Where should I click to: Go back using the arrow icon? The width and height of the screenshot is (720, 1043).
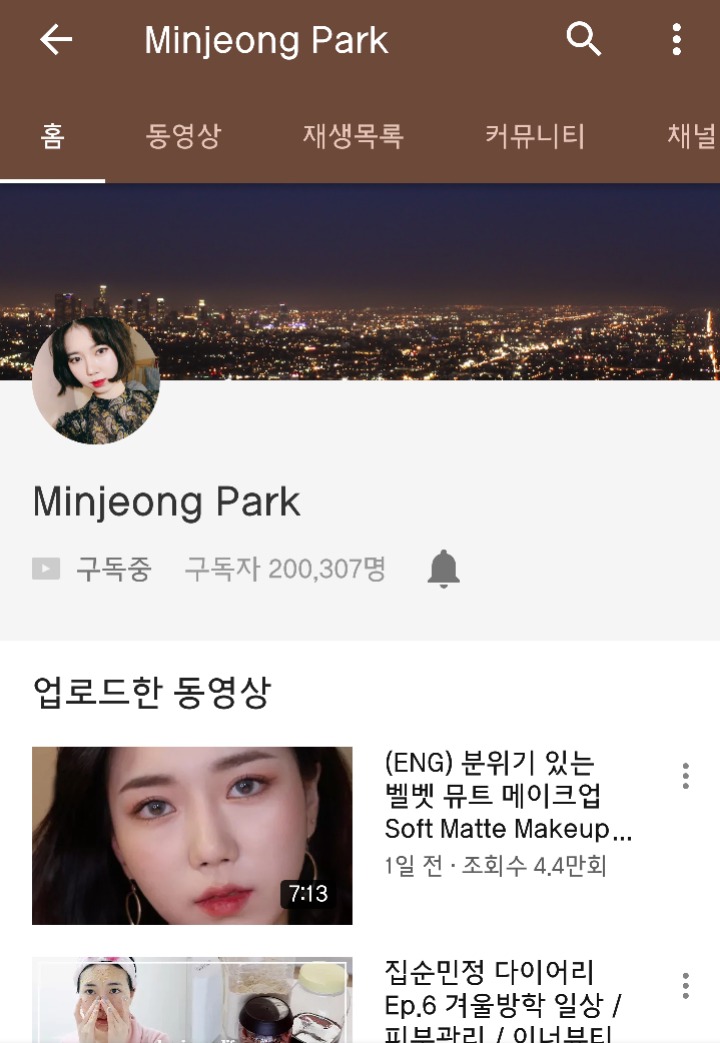[x=56, y=40]
